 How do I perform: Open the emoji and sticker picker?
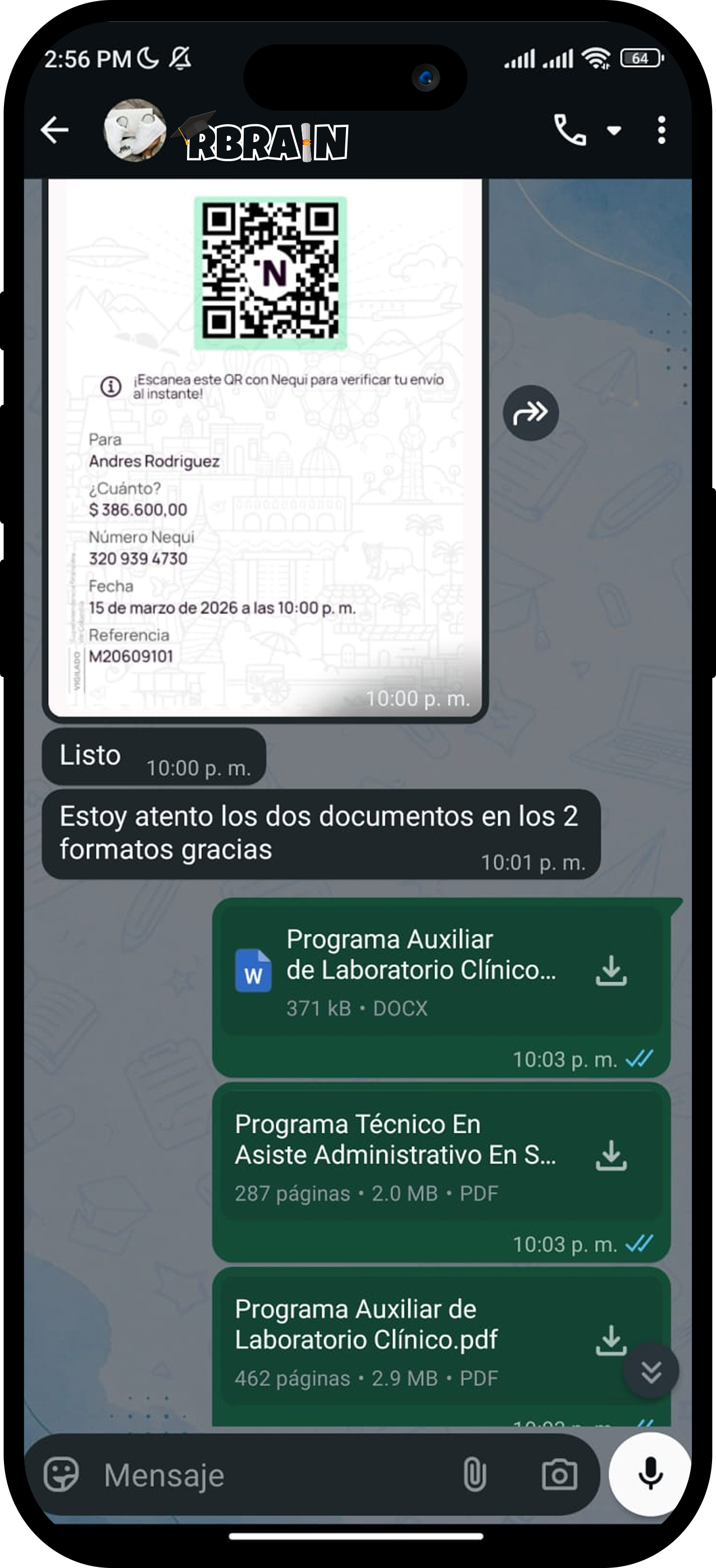click(x=63, y=1474)
